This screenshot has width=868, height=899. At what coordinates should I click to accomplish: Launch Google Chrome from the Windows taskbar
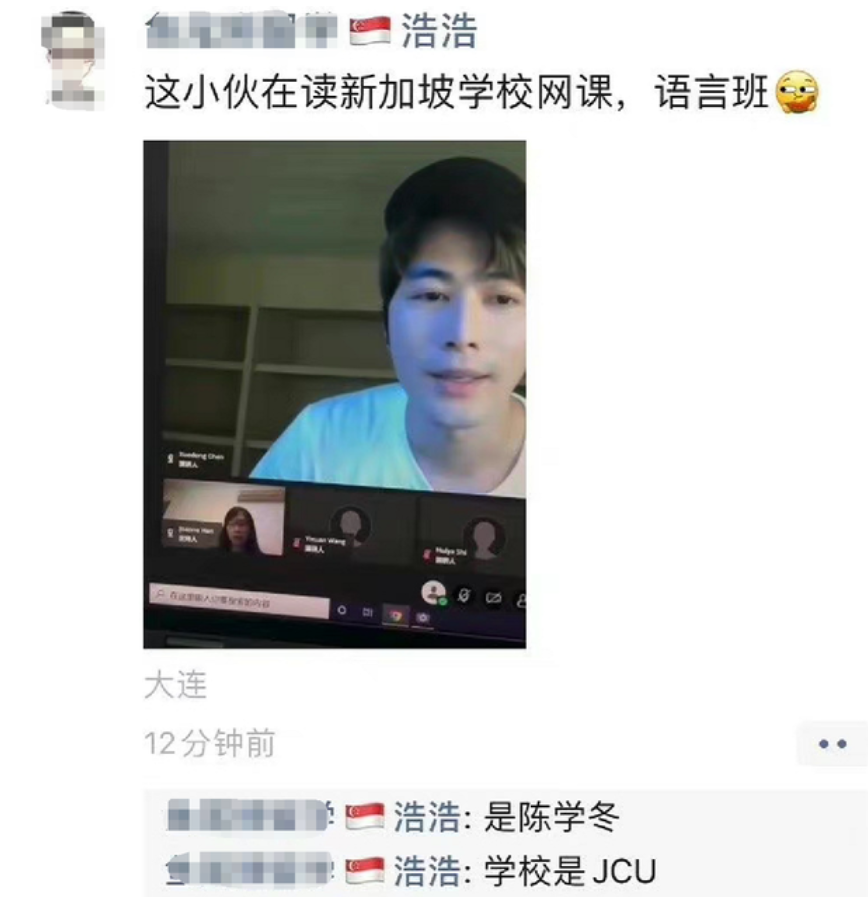pos(398,610)
